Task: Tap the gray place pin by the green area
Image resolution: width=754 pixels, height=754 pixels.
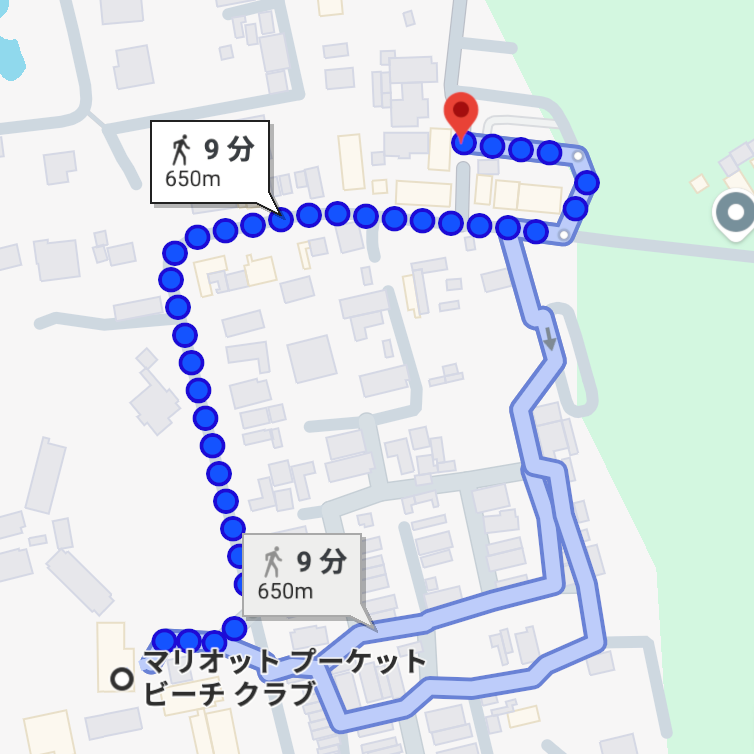Action: click(x=737, y=212)
